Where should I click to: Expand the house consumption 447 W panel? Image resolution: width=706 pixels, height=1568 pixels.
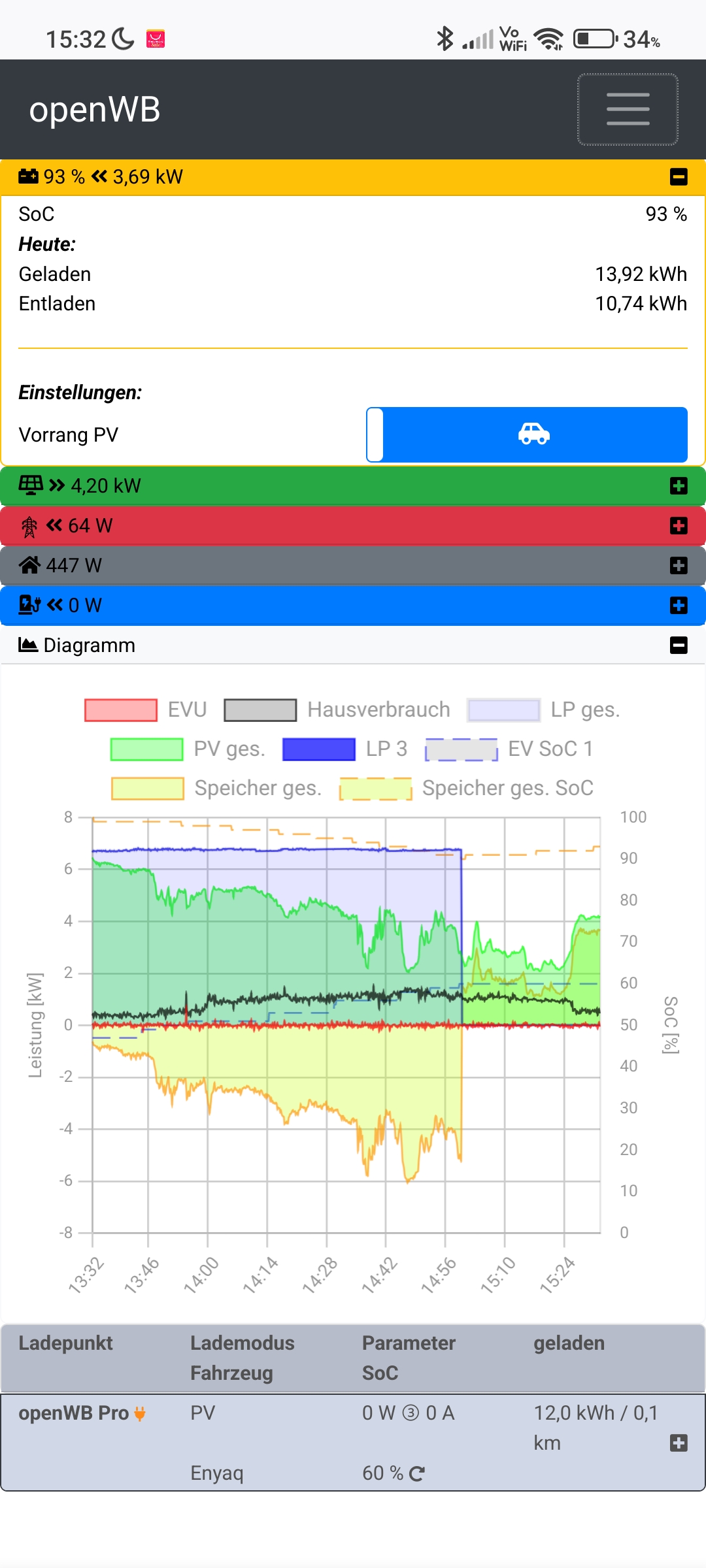(679, 565)
